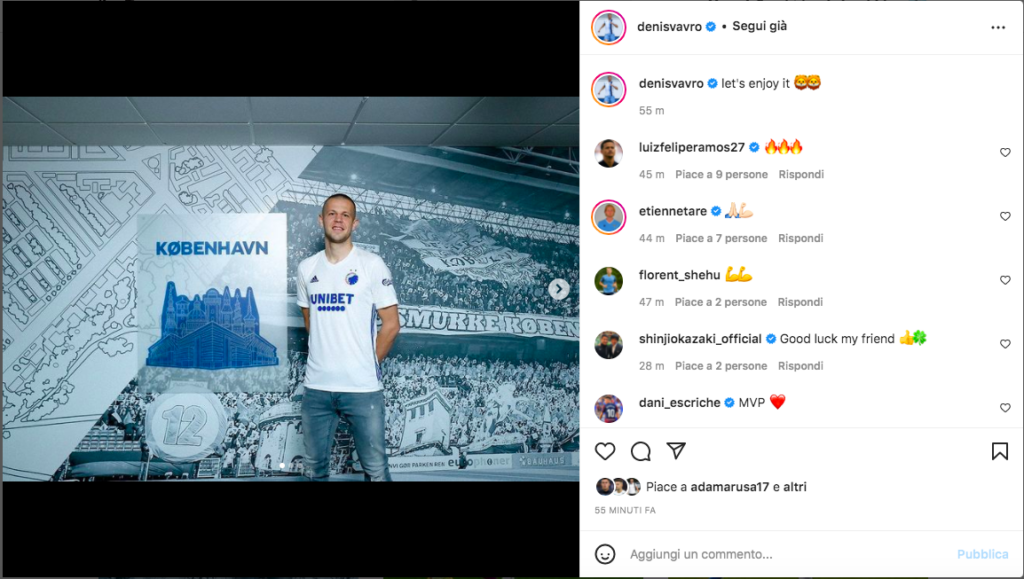
Task: Reply to etiennetare's comment
Action: tap(800, 238)
